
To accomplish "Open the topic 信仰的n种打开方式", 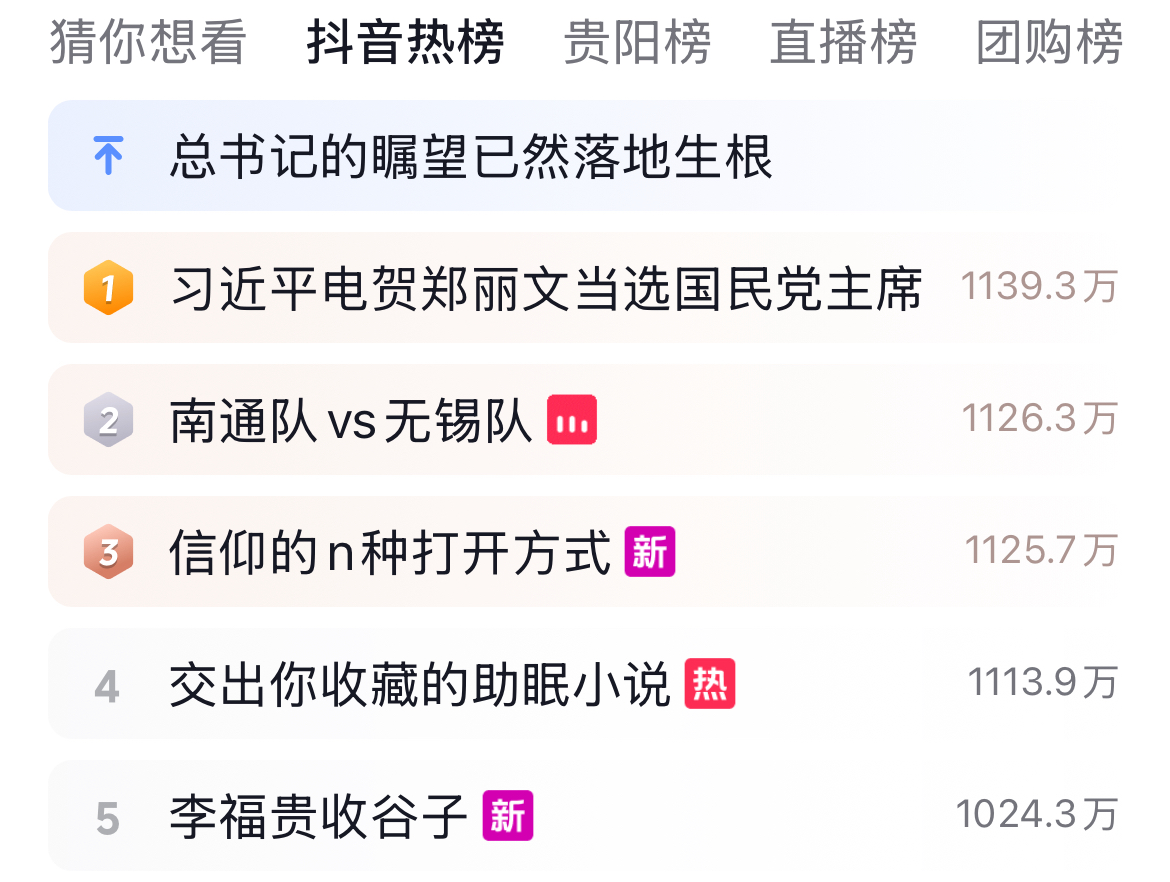I will [390, 553].
